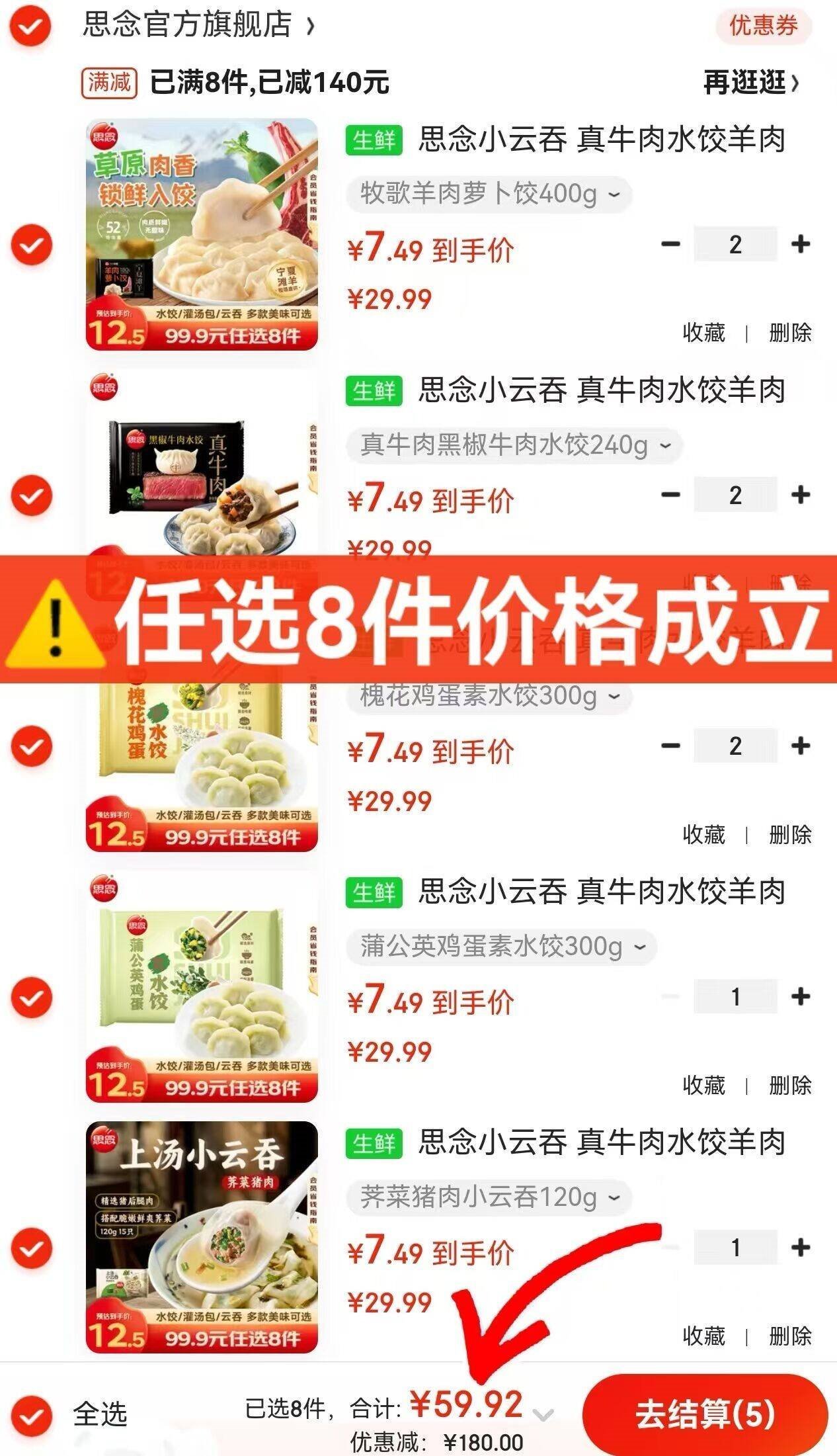Open the 荠菜猪肉小云吞120g product image
Image resolution: width=837 pixels, height=1456 pixels.
202,1237
